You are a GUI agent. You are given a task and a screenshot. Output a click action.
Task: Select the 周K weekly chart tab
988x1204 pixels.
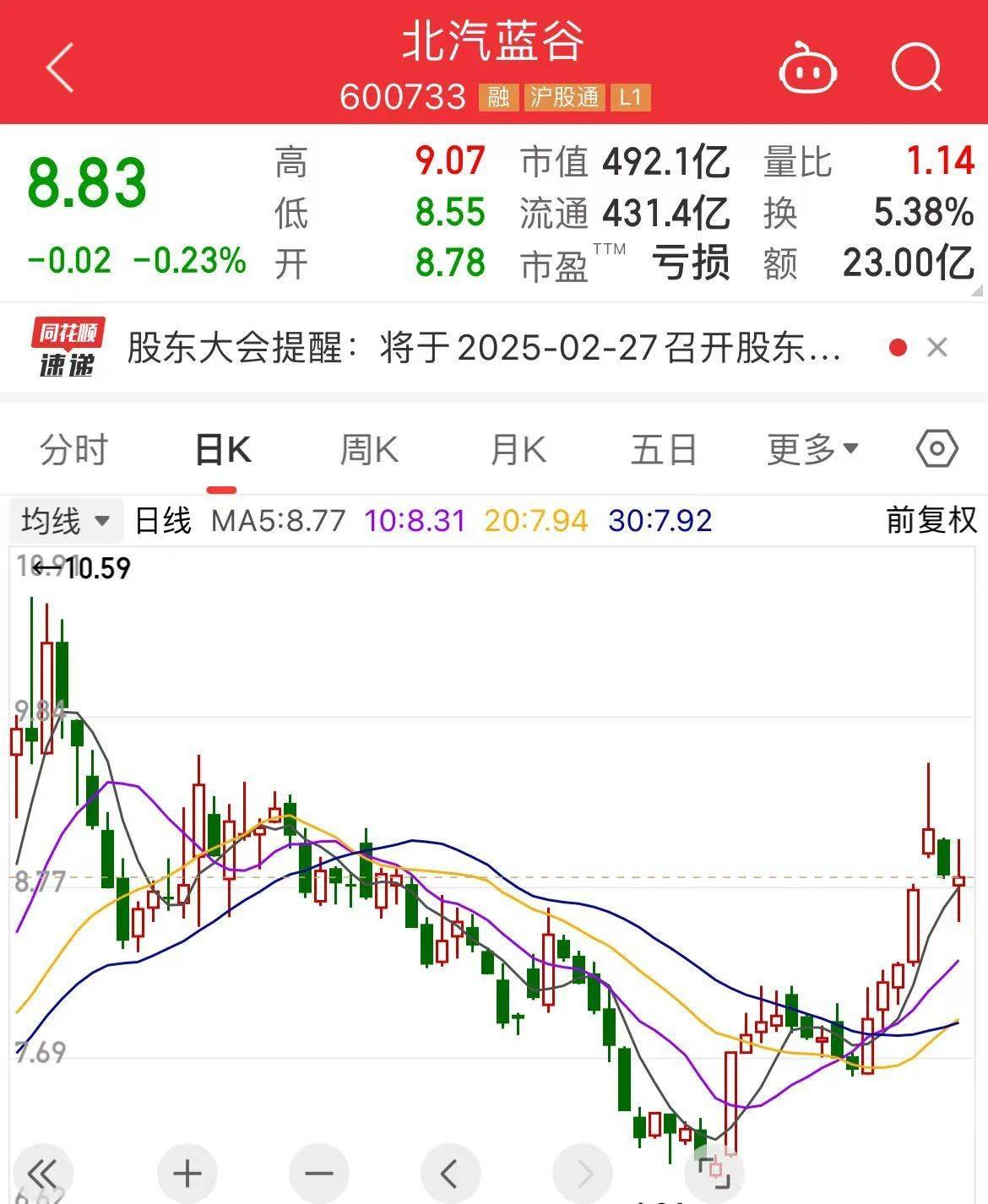coord(369,450)
